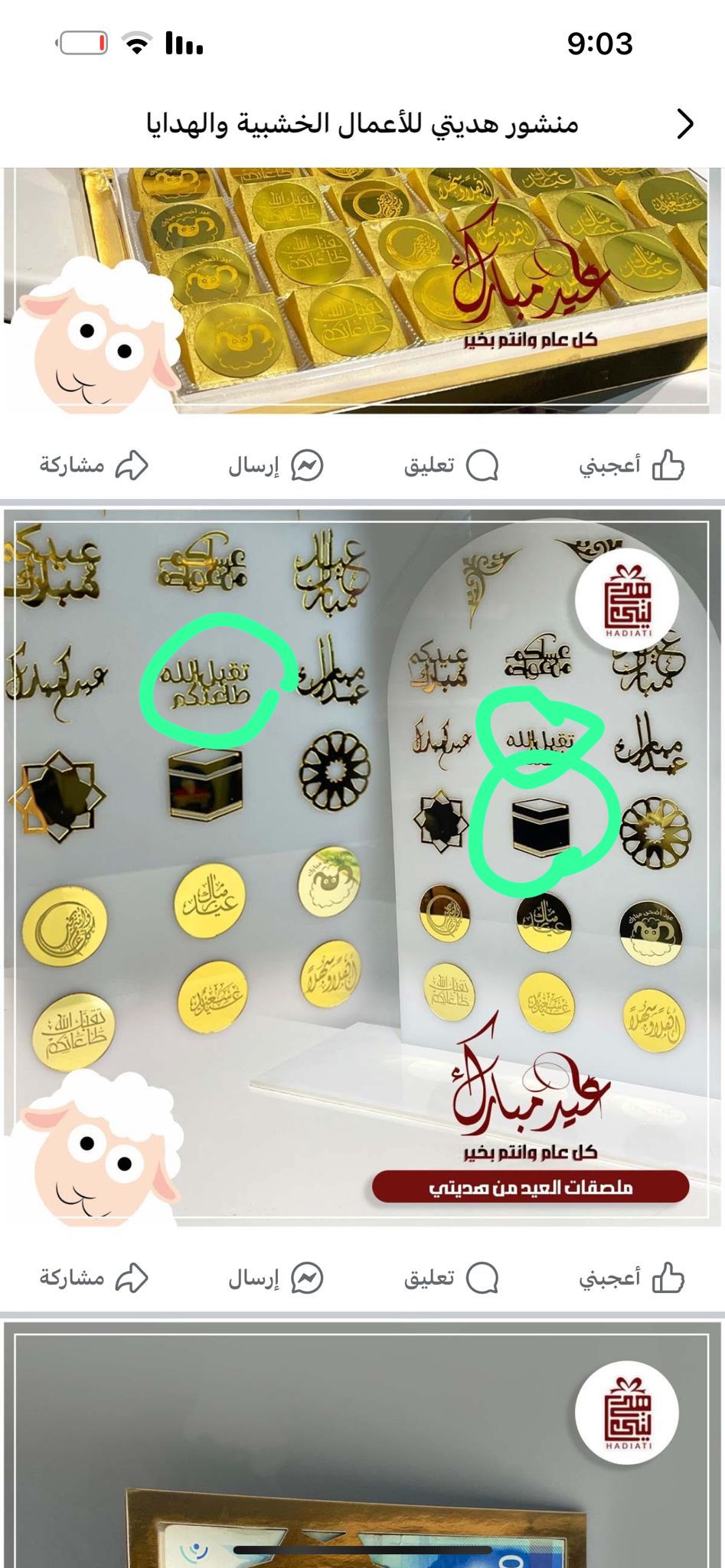This screenshot has width=725, height=1568.
Task: Share the Eid stickers post
Action: [x=93, y=1278]
